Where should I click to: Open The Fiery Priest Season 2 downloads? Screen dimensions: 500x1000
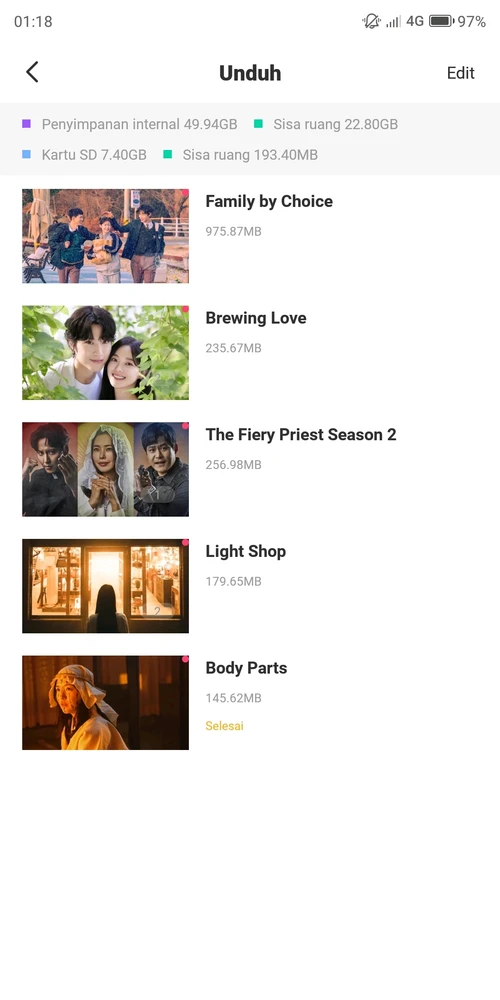[x=250, y=469]
